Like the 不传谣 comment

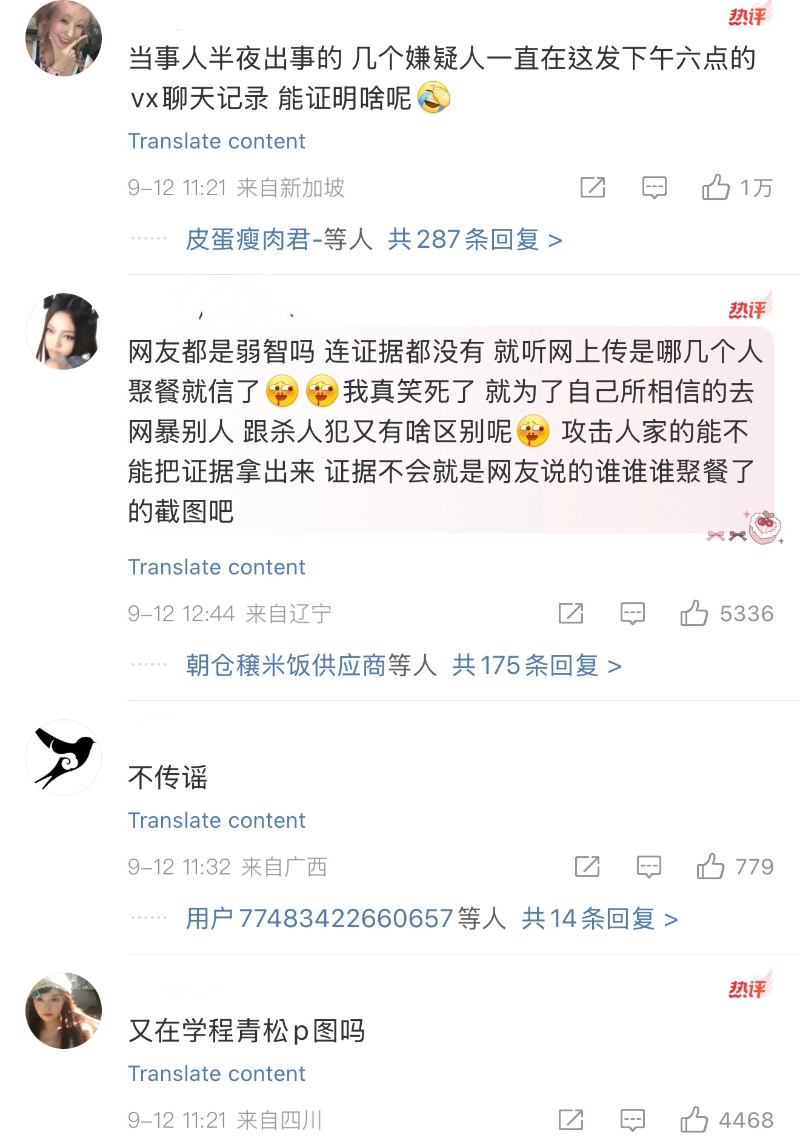click(711, 866)
